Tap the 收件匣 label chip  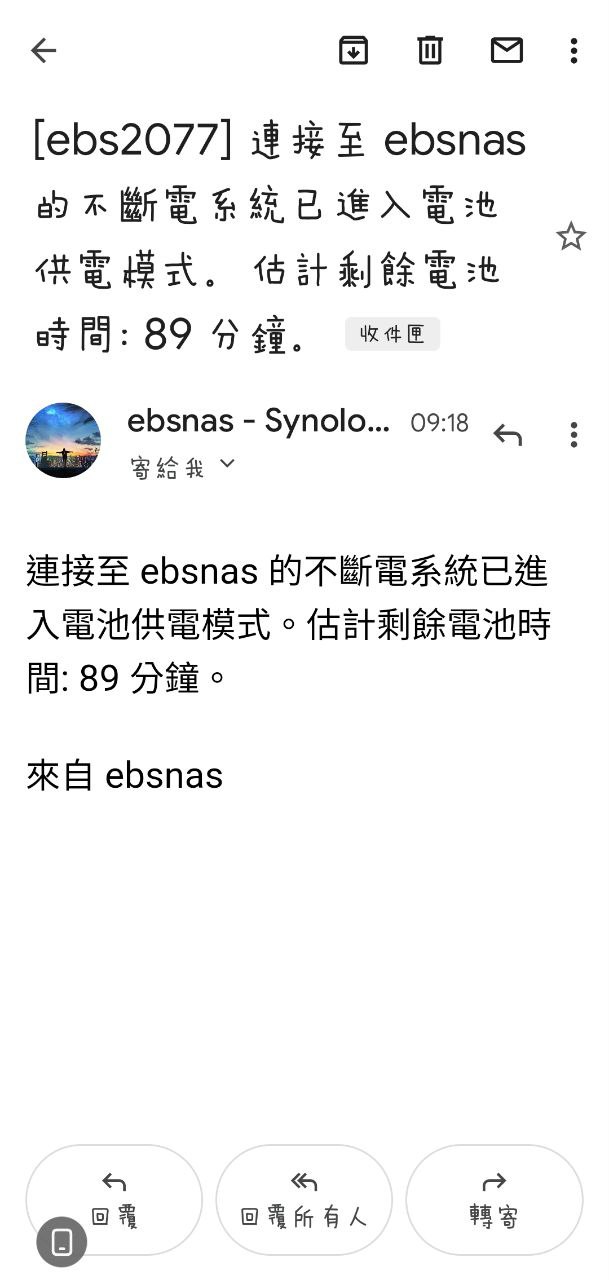[x=392, y=334]
